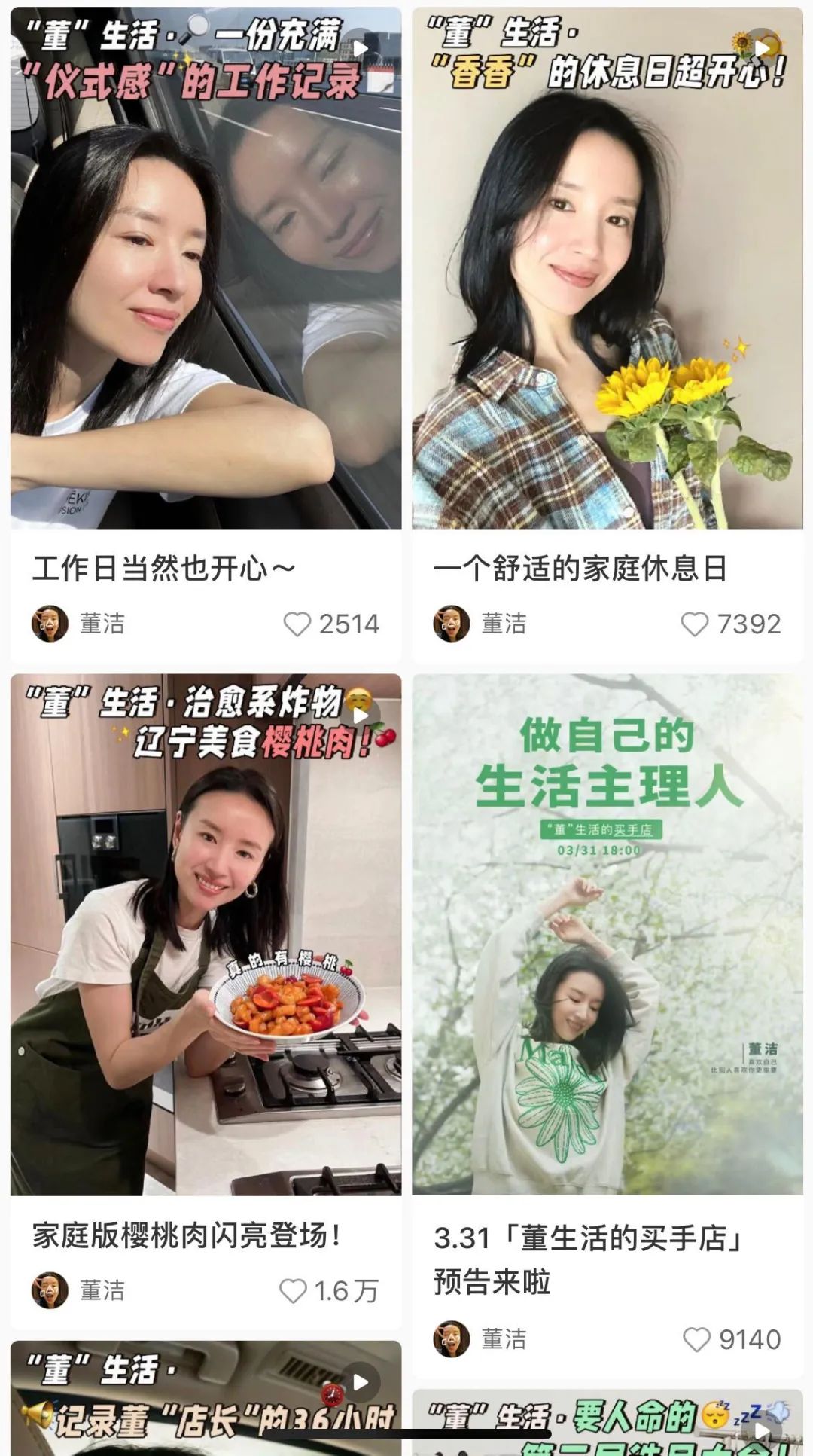Viewport: 813px width, 1456px height.
Task: Open the video 记录董店长的36小时
Action: point(206,1400)
